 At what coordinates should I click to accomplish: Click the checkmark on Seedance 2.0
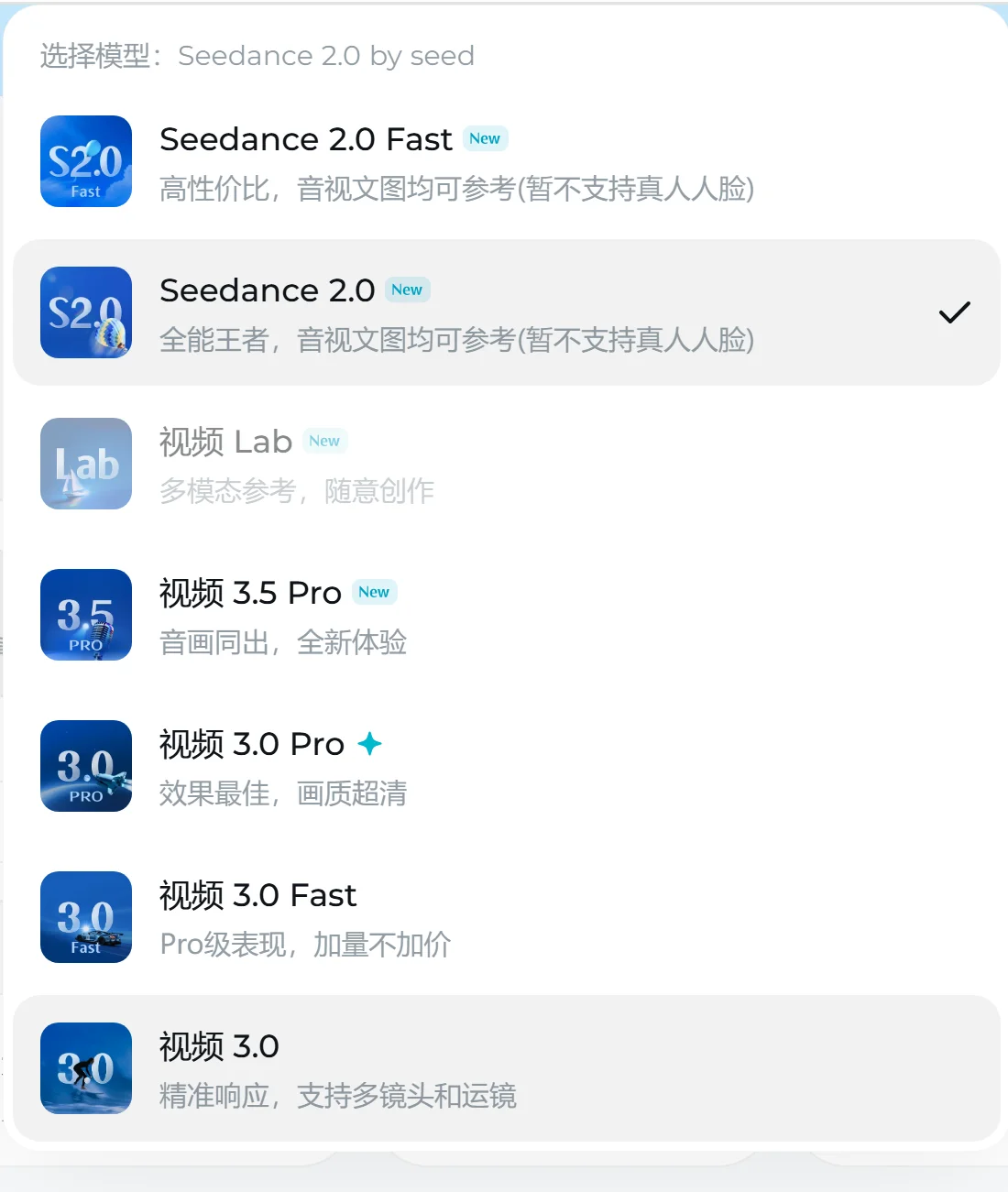[955, 312]
